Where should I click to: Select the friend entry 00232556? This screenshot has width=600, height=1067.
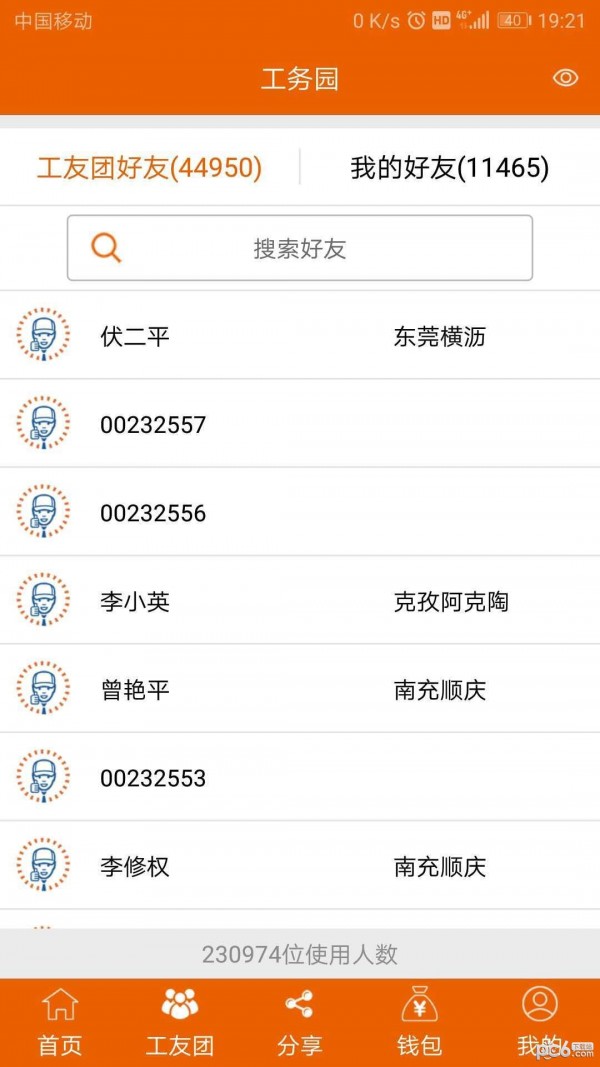tap(300, 513)
